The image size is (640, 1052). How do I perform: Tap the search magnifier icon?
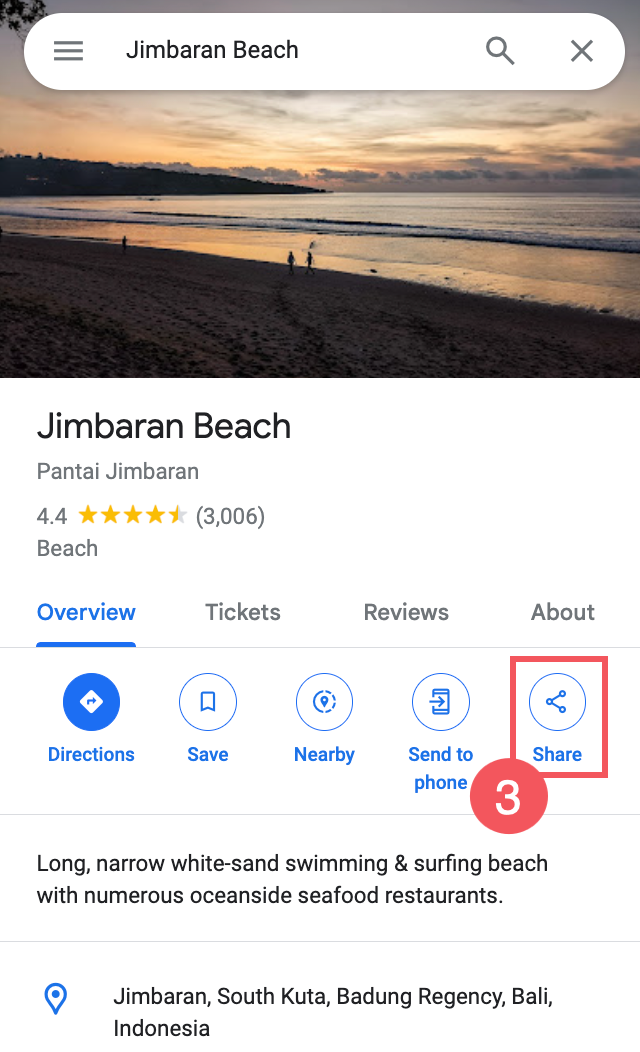point(500,50)
